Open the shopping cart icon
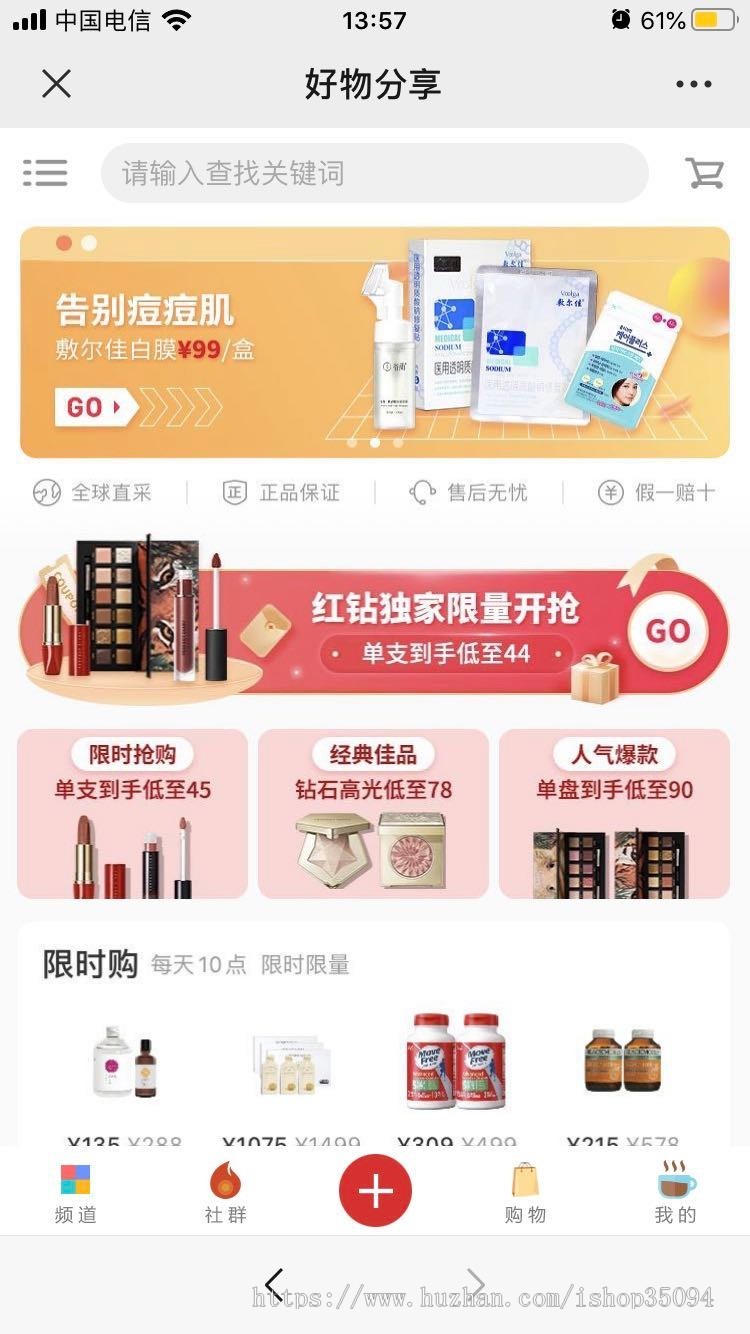750x1334 pixels. coord(705,172)
